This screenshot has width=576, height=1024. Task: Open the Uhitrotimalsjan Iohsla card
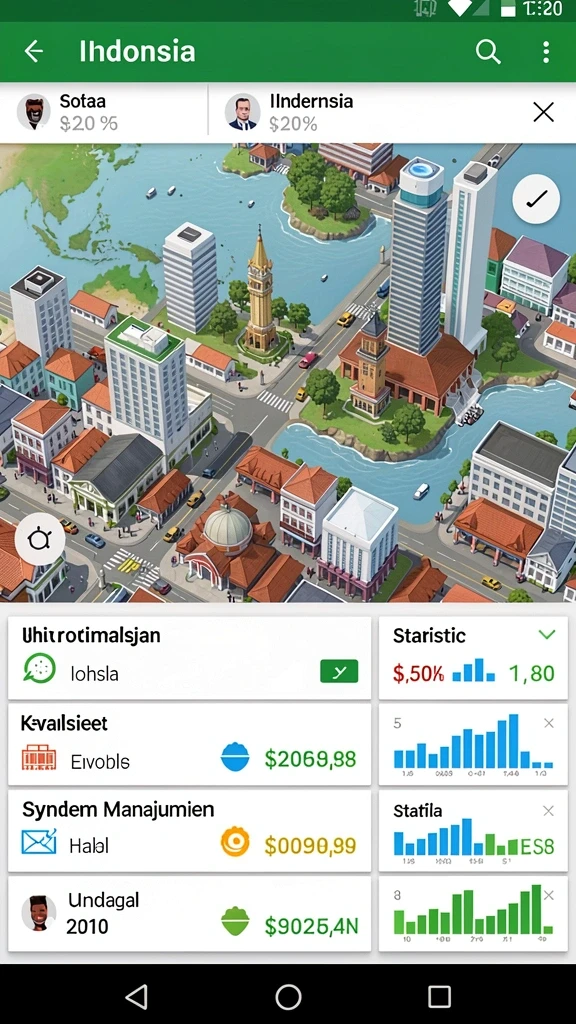[189, 657]
